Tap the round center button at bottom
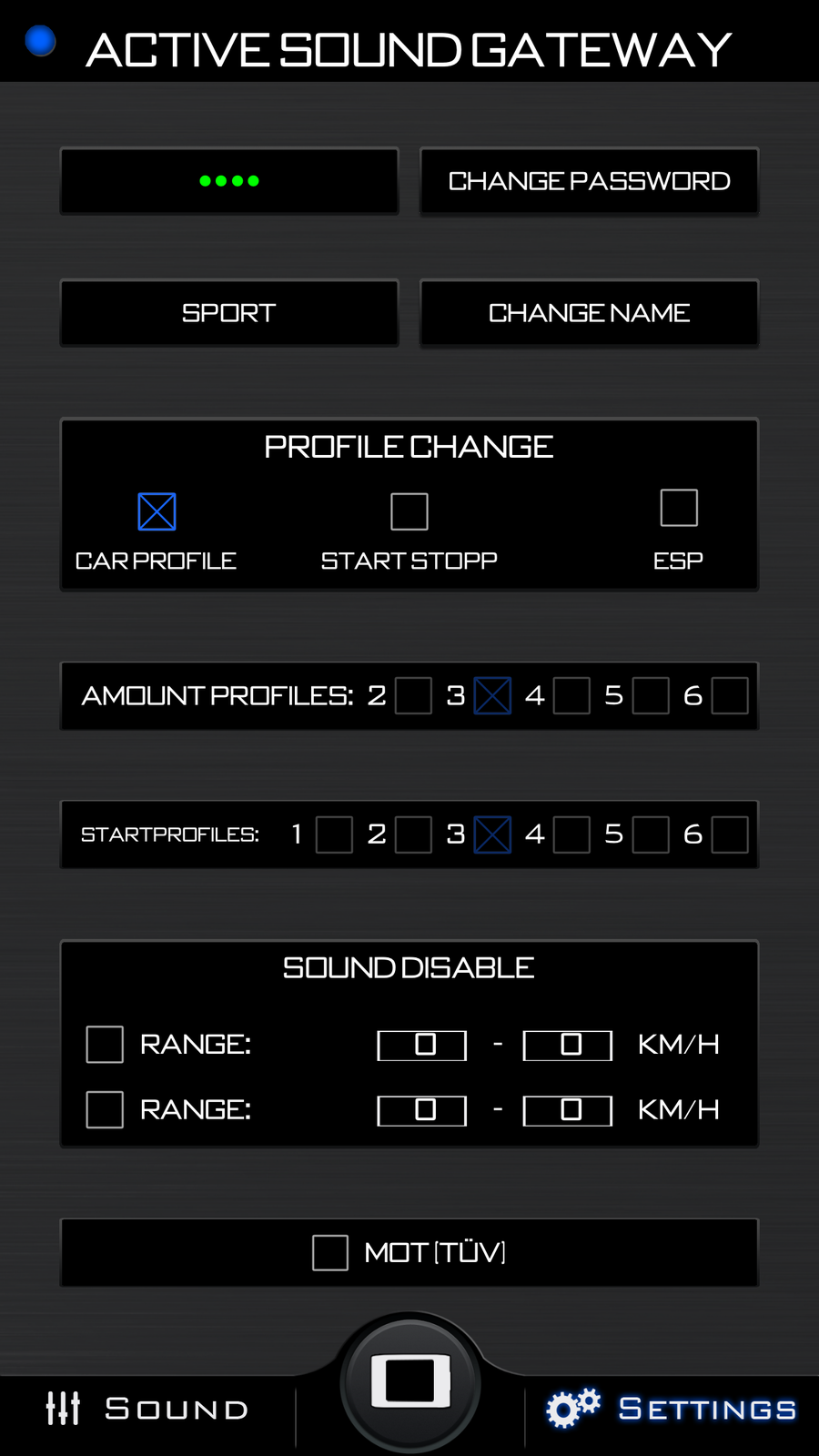Screen dimensions: 819x1456 tap(410, 1381)
